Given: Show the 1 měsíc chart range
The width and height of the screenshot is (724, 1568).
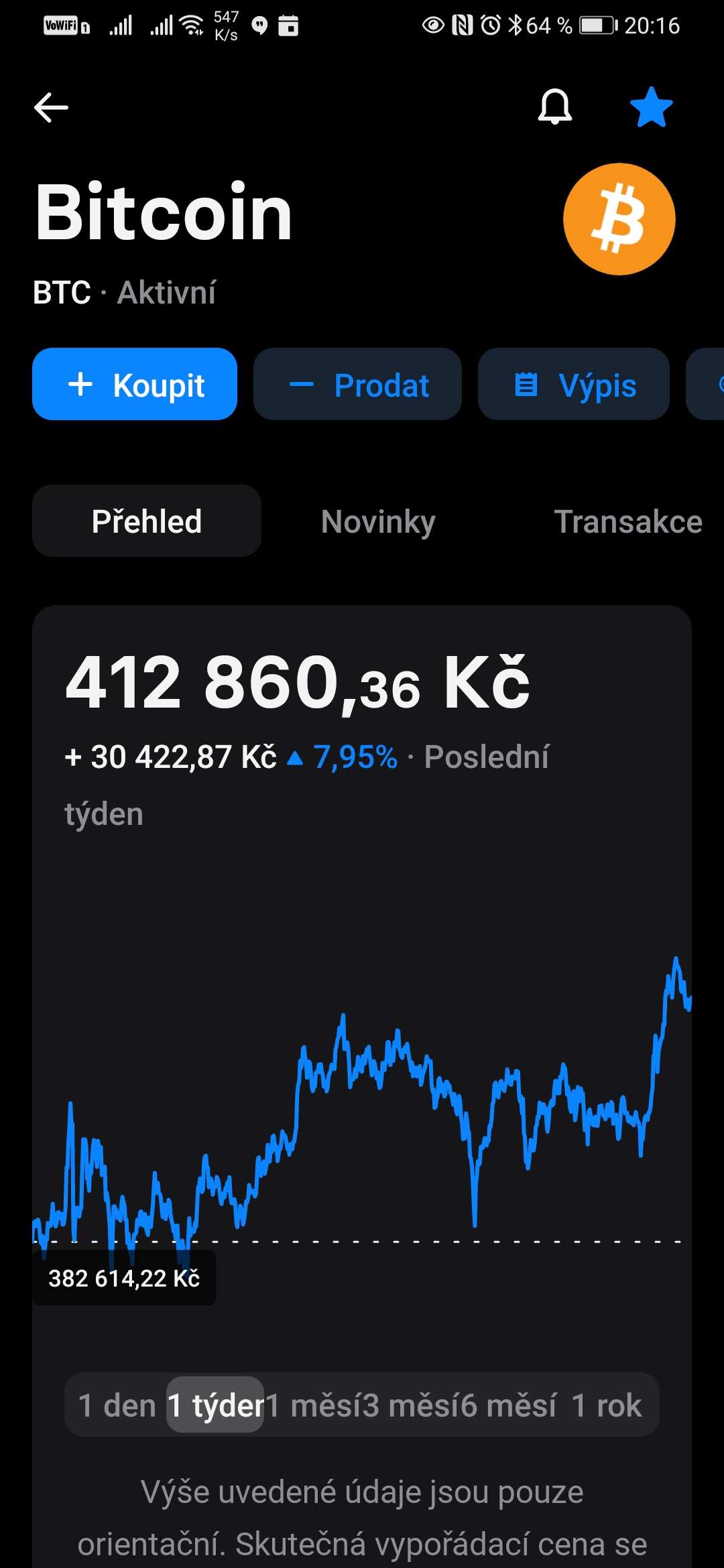Looking at the screenshot, I should 314,1405.
